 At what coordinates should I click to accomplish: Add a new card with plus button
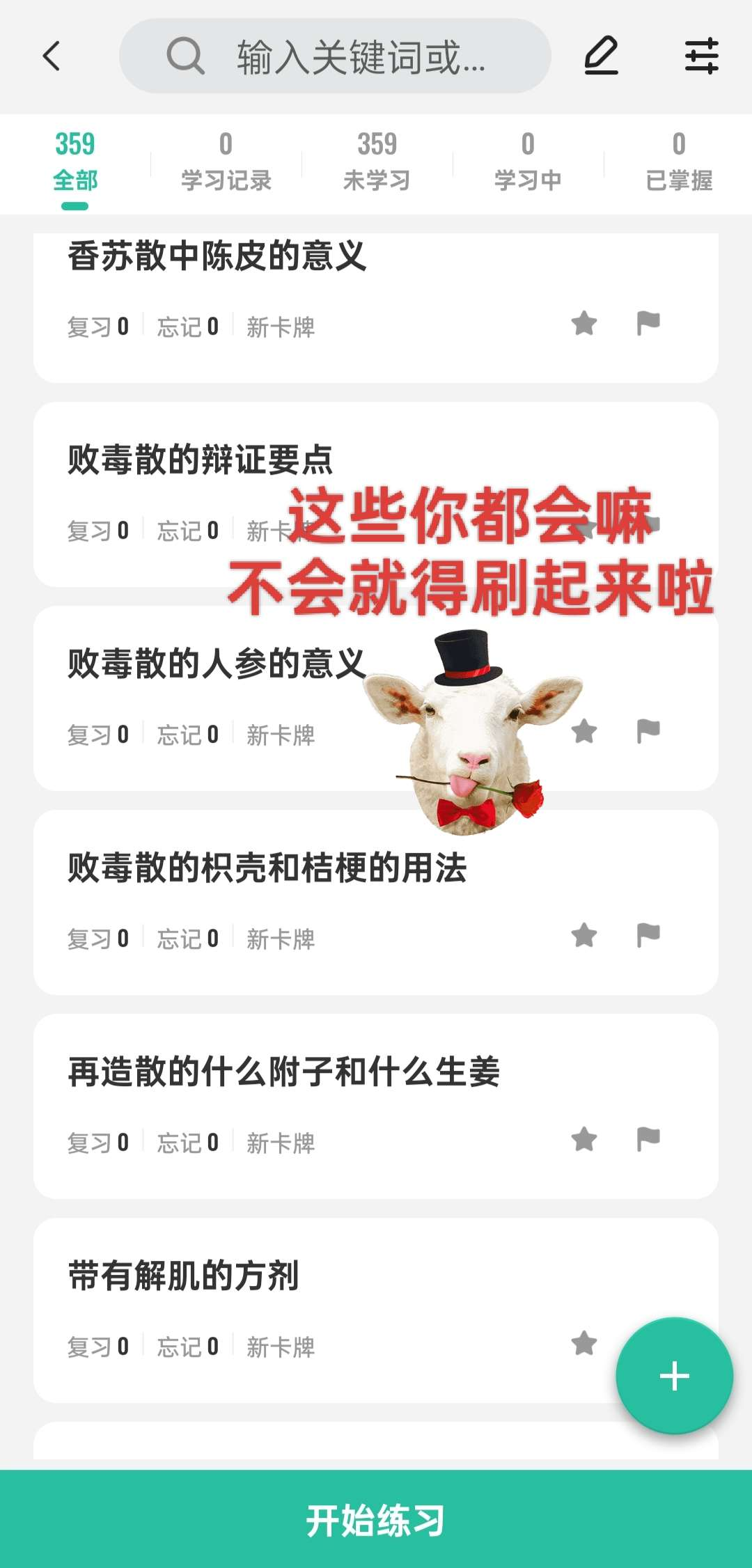(674, 1376)
